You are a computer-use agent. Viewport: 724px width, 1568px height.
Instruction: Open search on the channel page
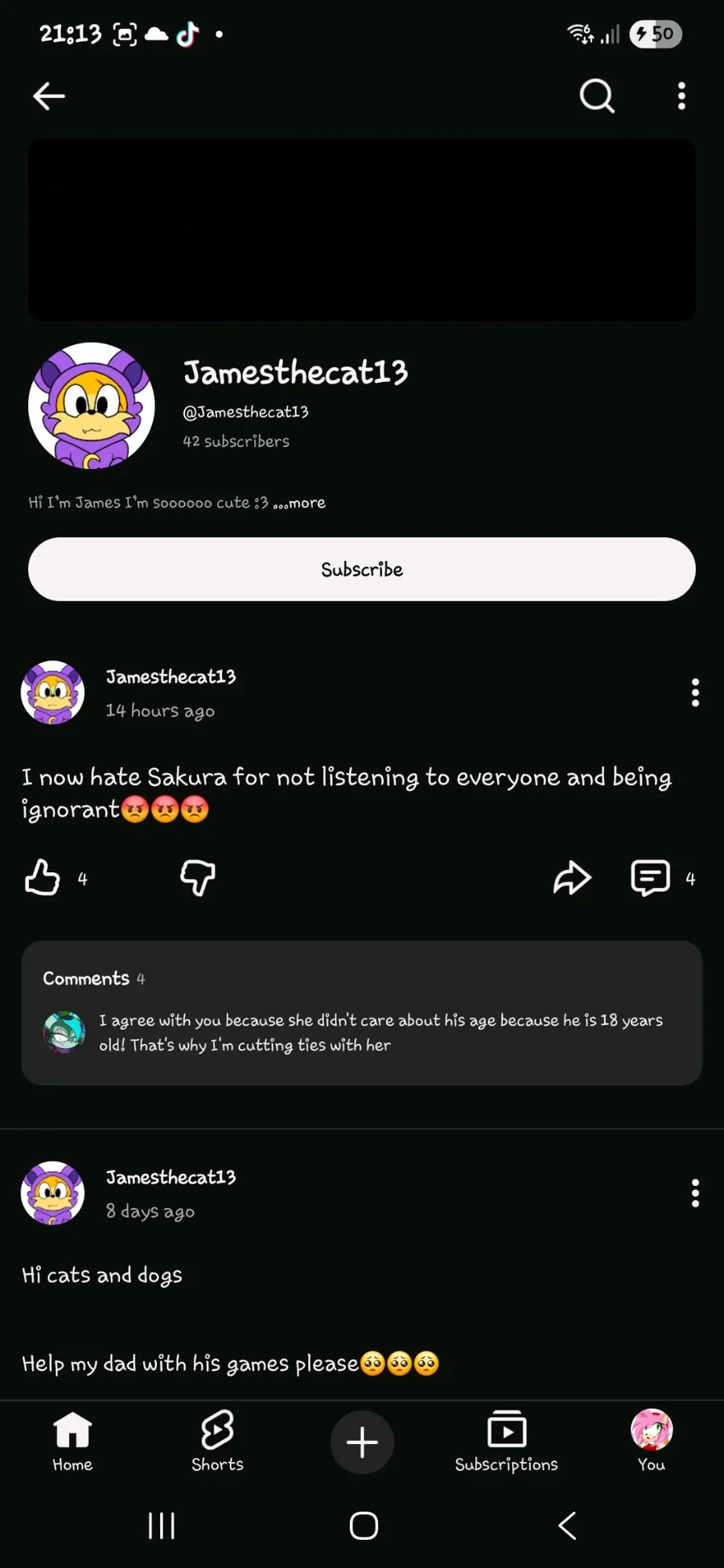597,97
